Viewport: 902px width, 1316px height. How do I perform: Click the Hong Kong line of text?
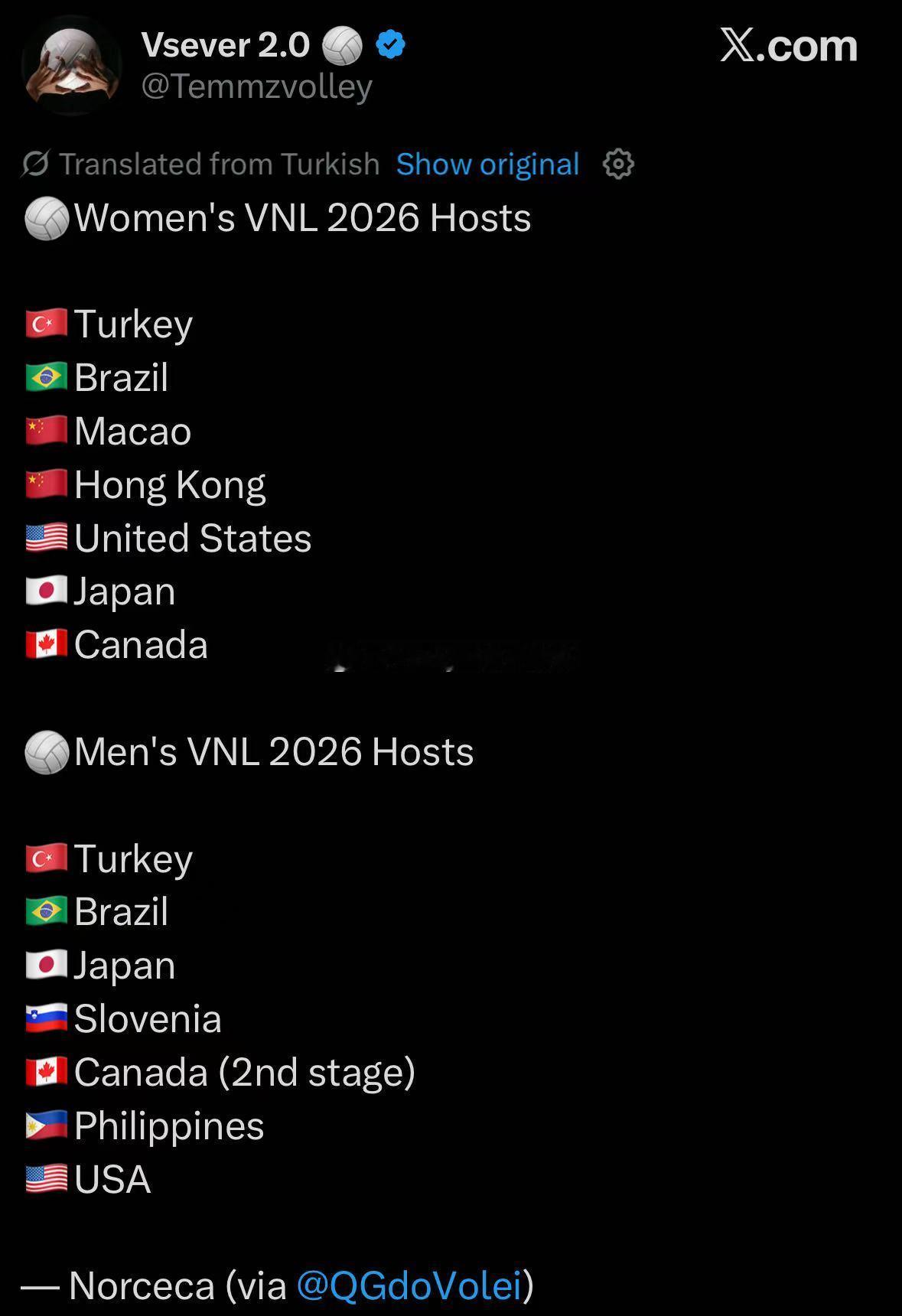(x=170, y=484)
